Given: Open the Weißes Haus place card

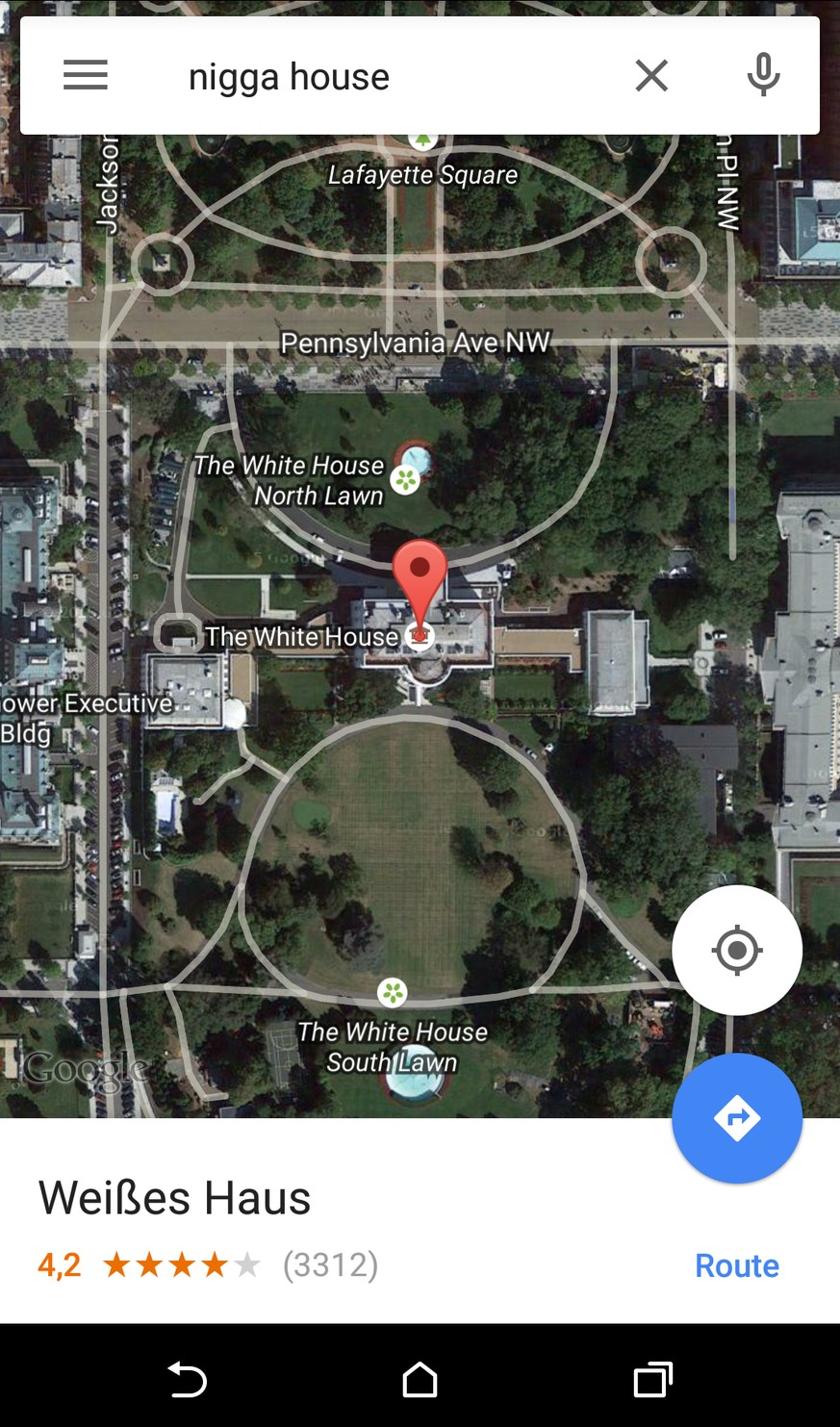Looking at the screenshot, I should 175,1199.
